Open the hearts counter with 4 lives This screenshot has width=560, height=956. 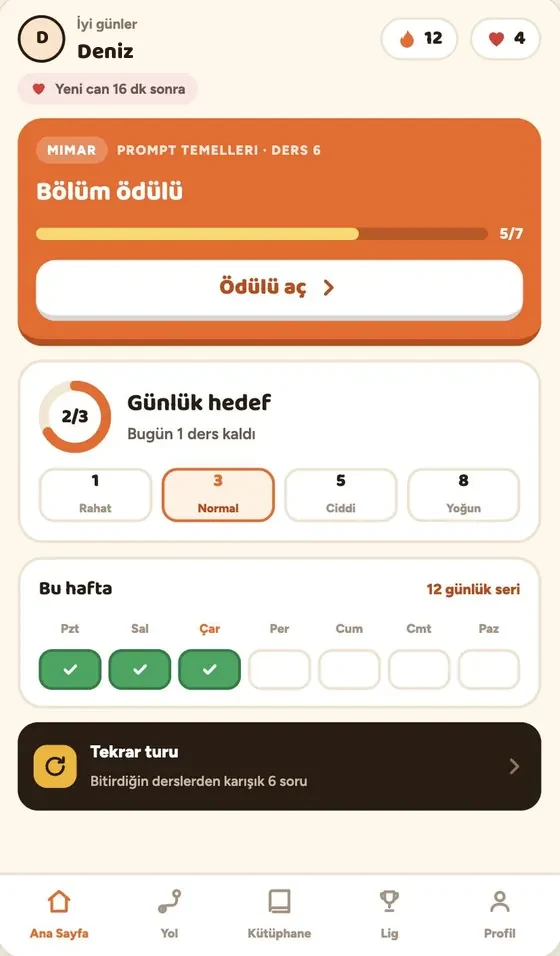[506, 39]
